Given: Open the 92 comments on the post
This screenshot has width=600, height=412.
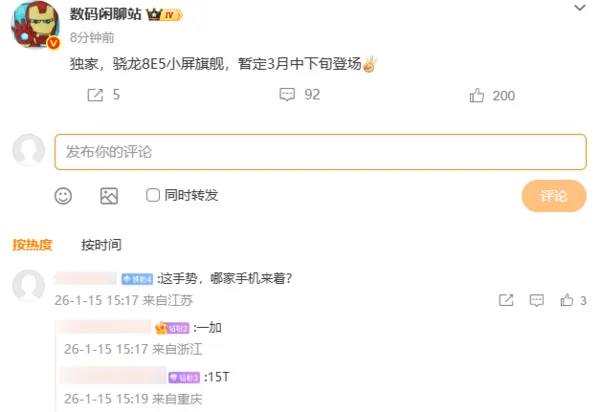Looking at the screenshot, I should [x=288, y=96].
